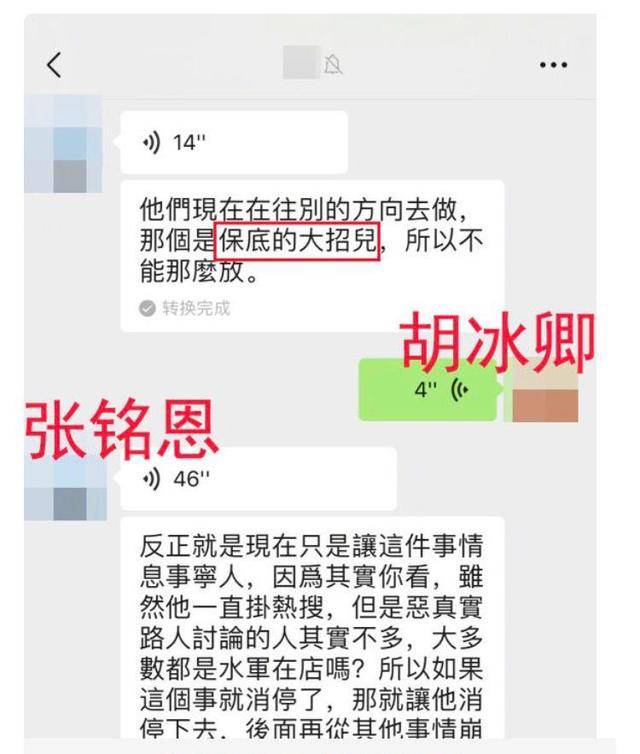Viewport: 640px width, 754px height.
Task: Open the chat details overflow menu
Action: click(x=553, y=65)
